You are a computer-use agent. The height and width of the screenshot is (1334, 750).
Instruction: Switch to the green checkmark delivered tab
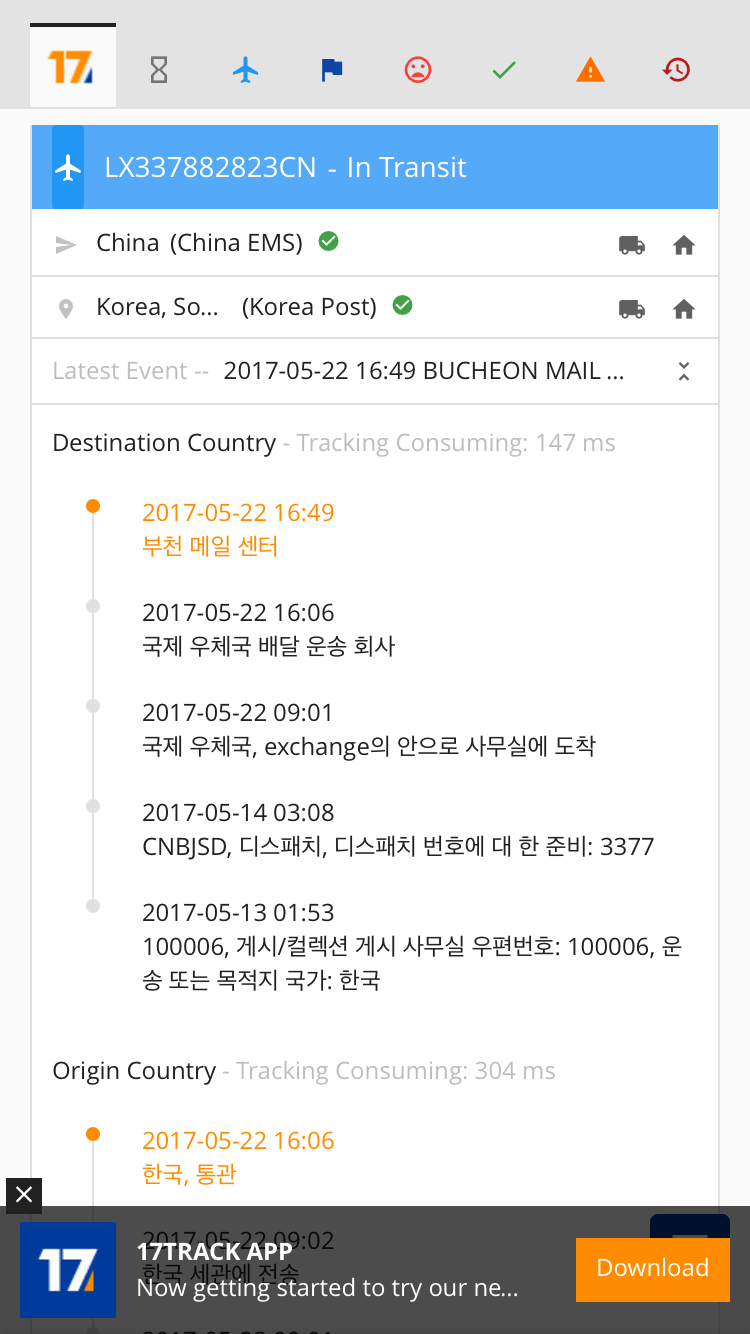click(x=504, y=69)
